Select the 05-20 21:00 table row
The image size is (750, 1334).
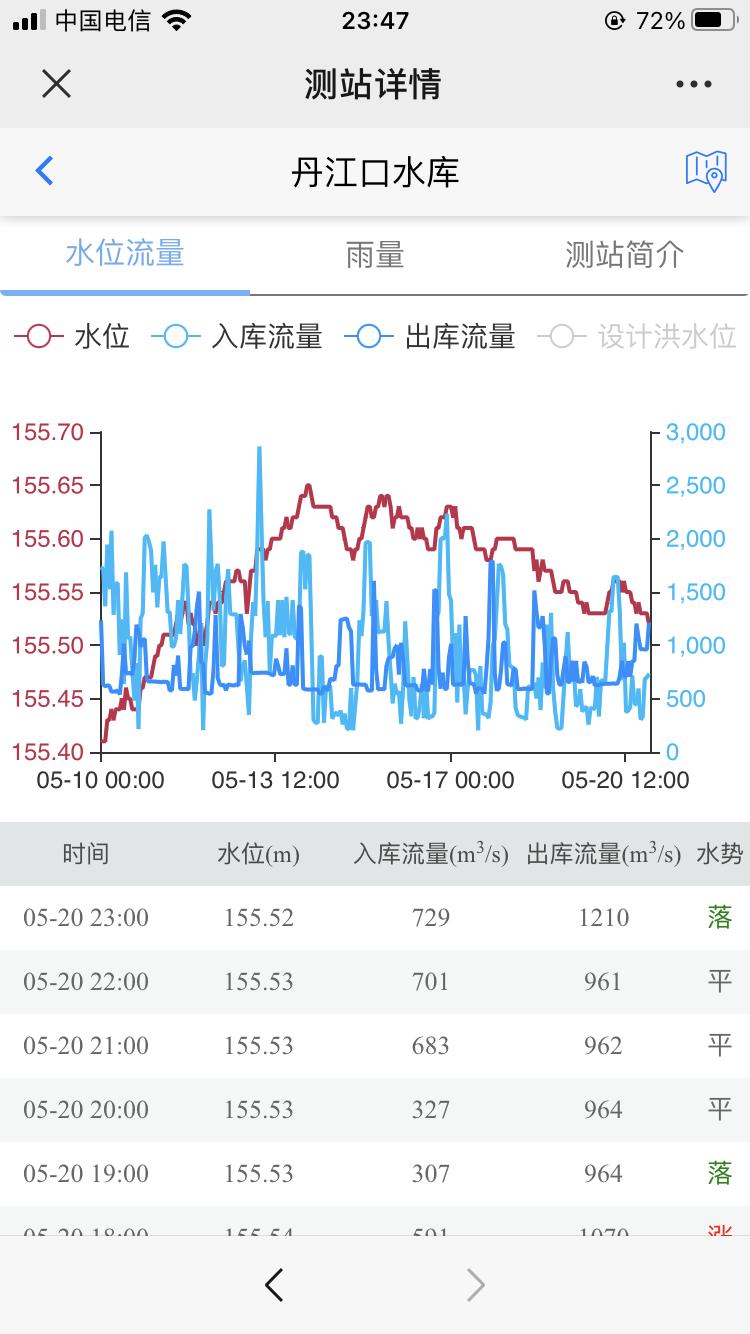pos(374,1045)
